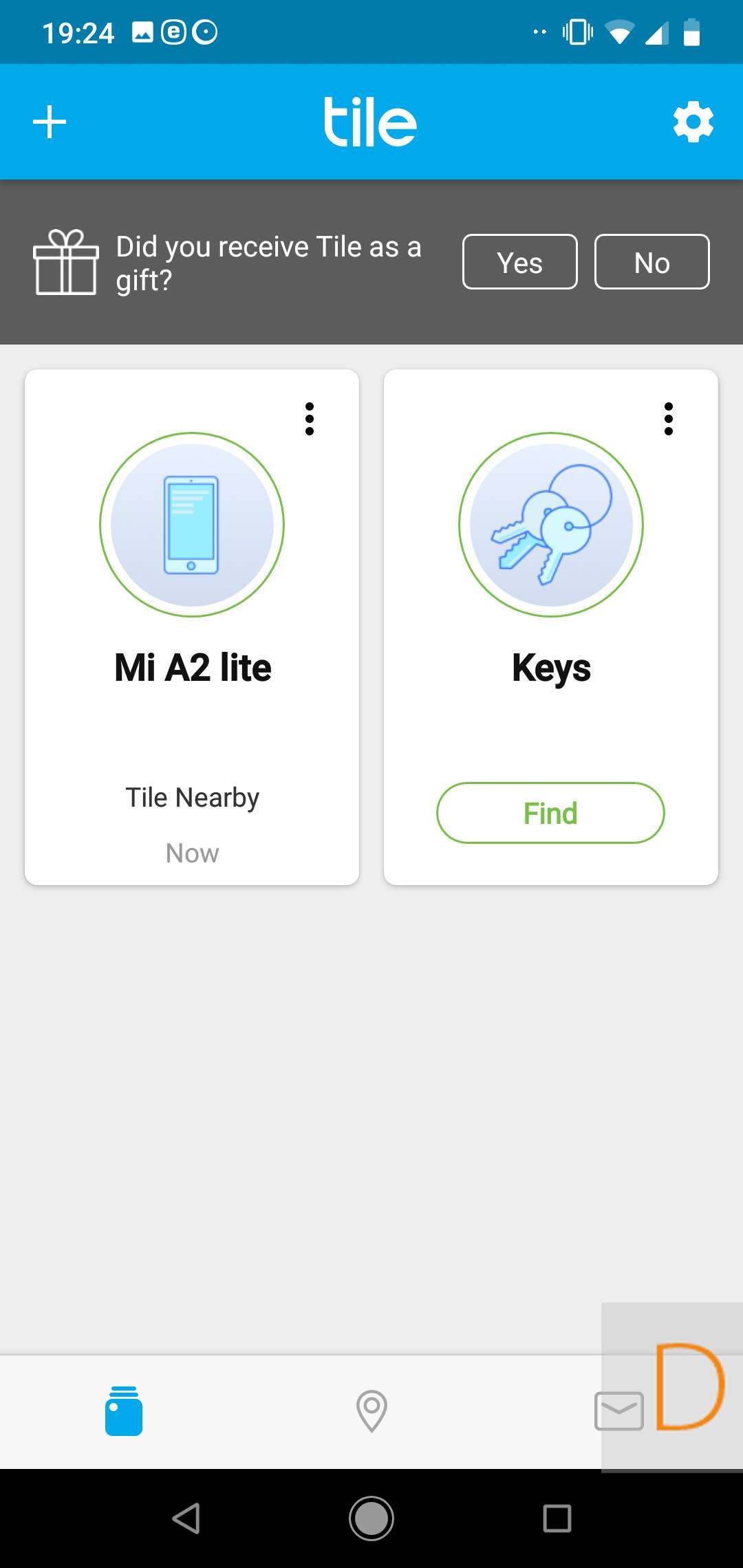743x1568 pixels.
Task: Go back with the system back button
Action: 186,1518
